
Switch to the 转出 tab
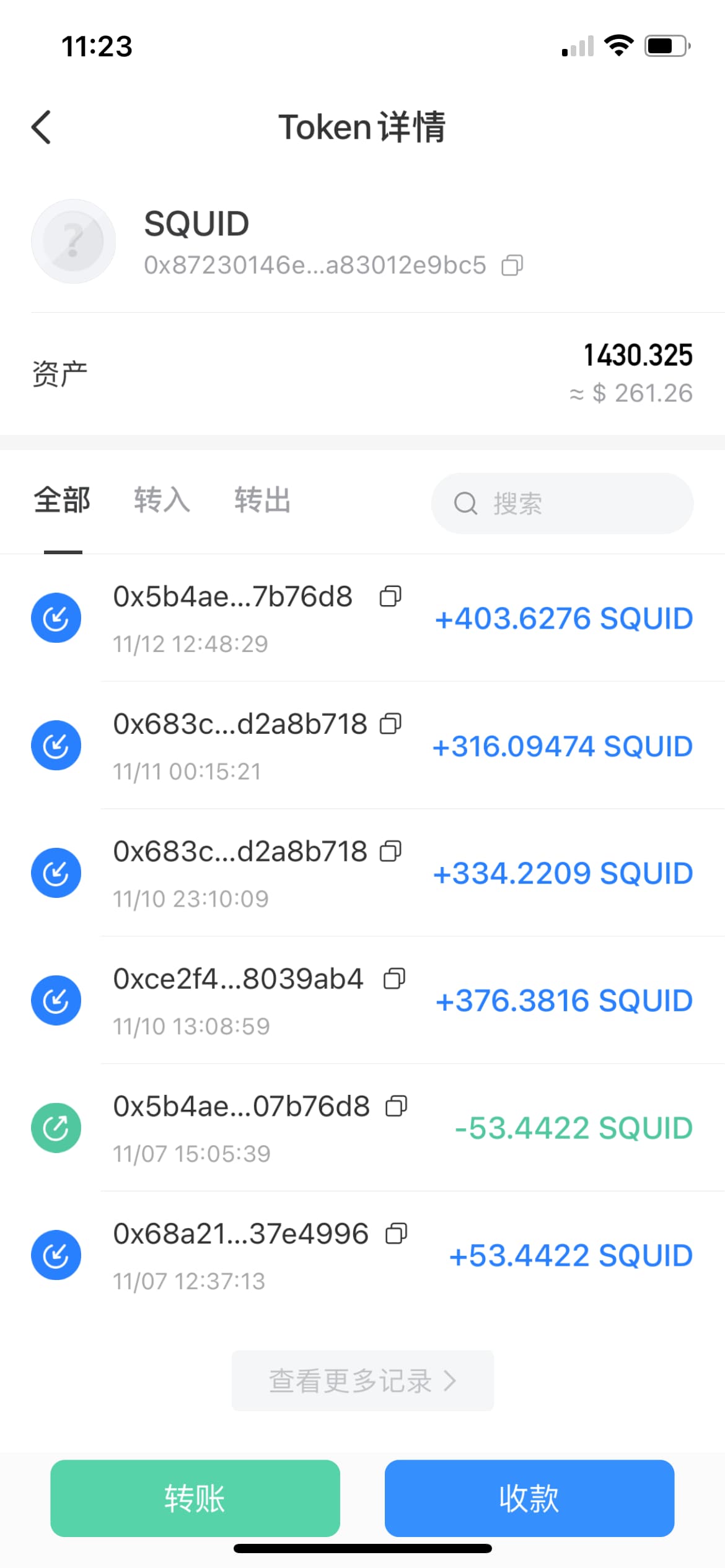(x=262, y=500)
